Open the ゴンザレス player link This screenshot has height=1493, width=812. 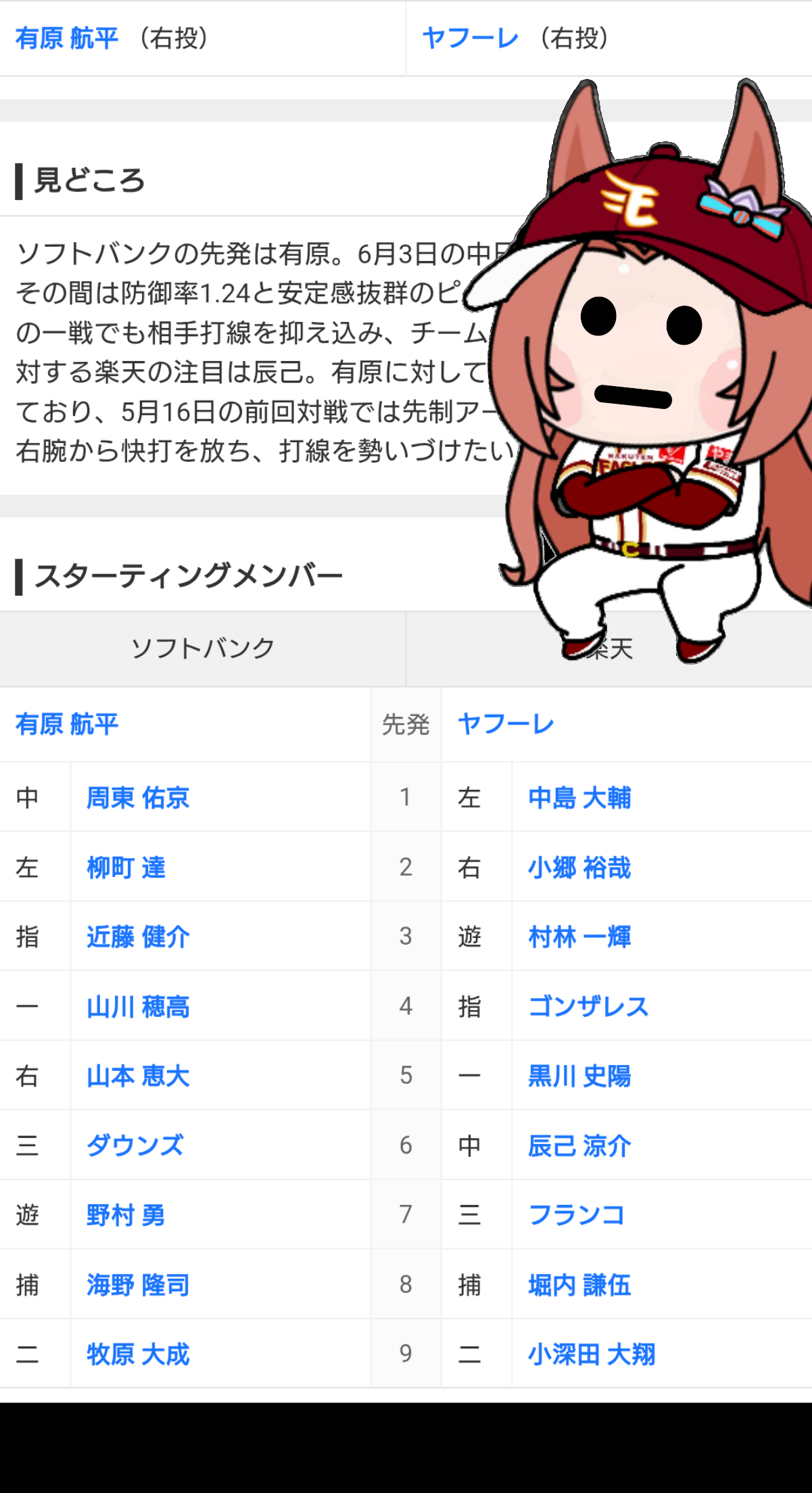coord(588,1007)
